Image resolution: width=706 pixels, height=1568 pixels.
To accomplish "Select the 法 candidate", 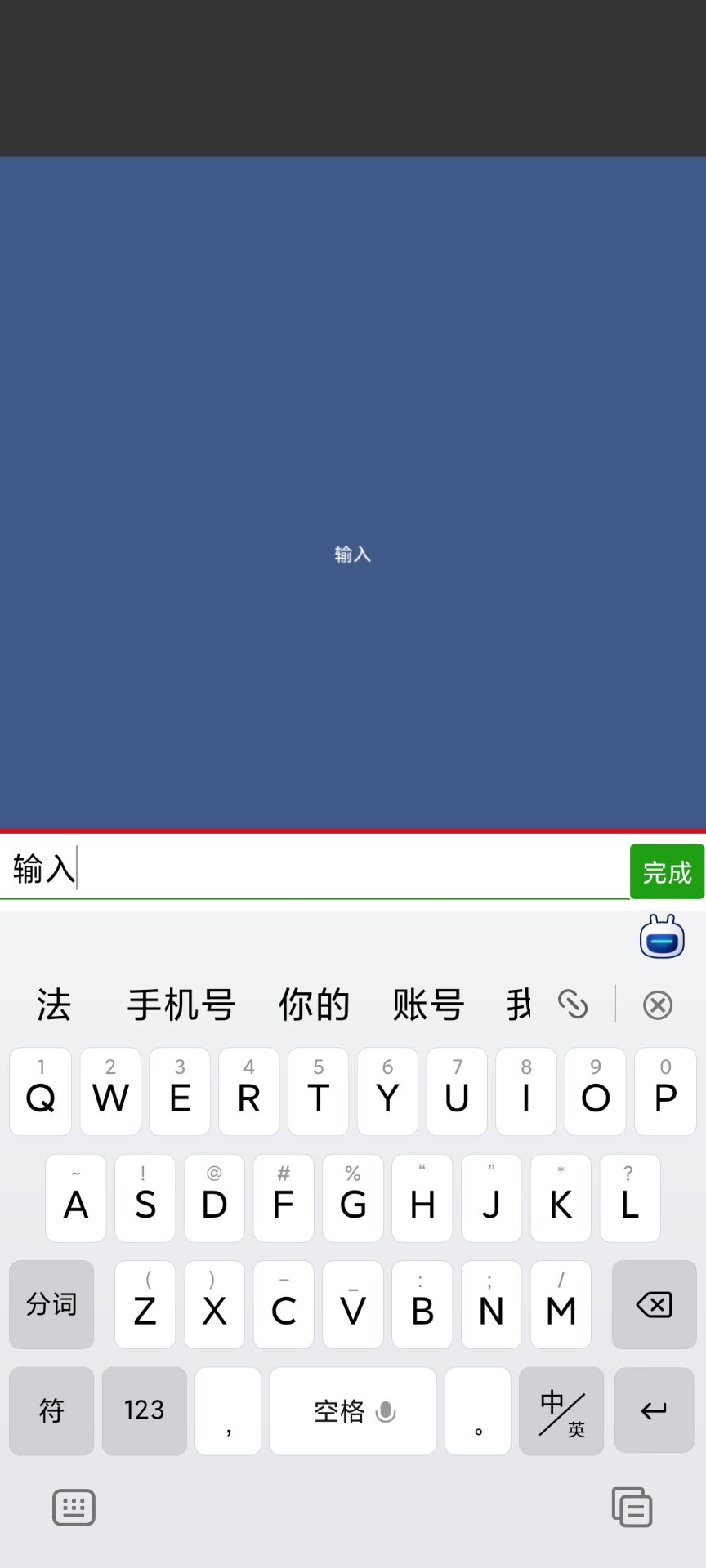I will click(54, 1004).
